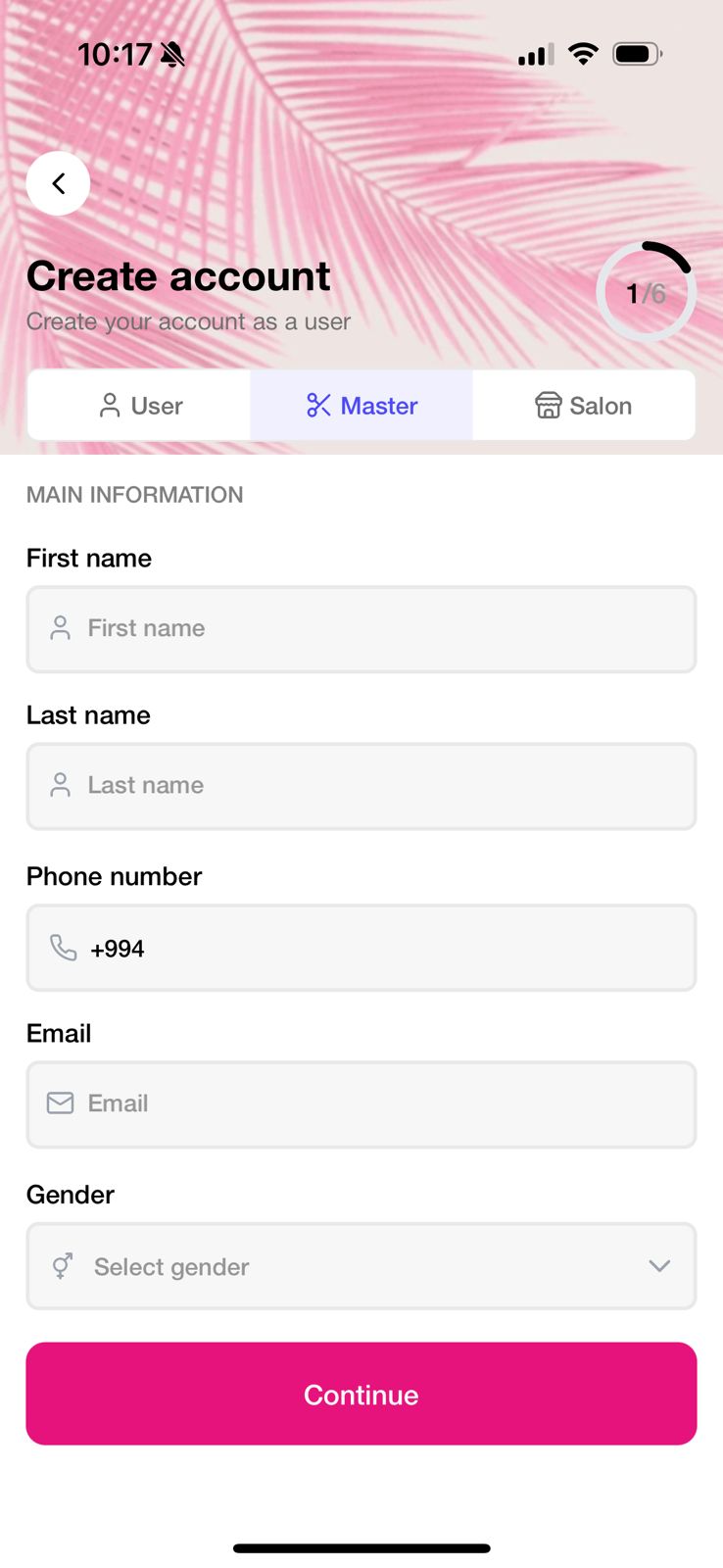The height and width of the screenshot is (1568, 723).
Task: Tap the Last name input field
Action: click(361, 786)
